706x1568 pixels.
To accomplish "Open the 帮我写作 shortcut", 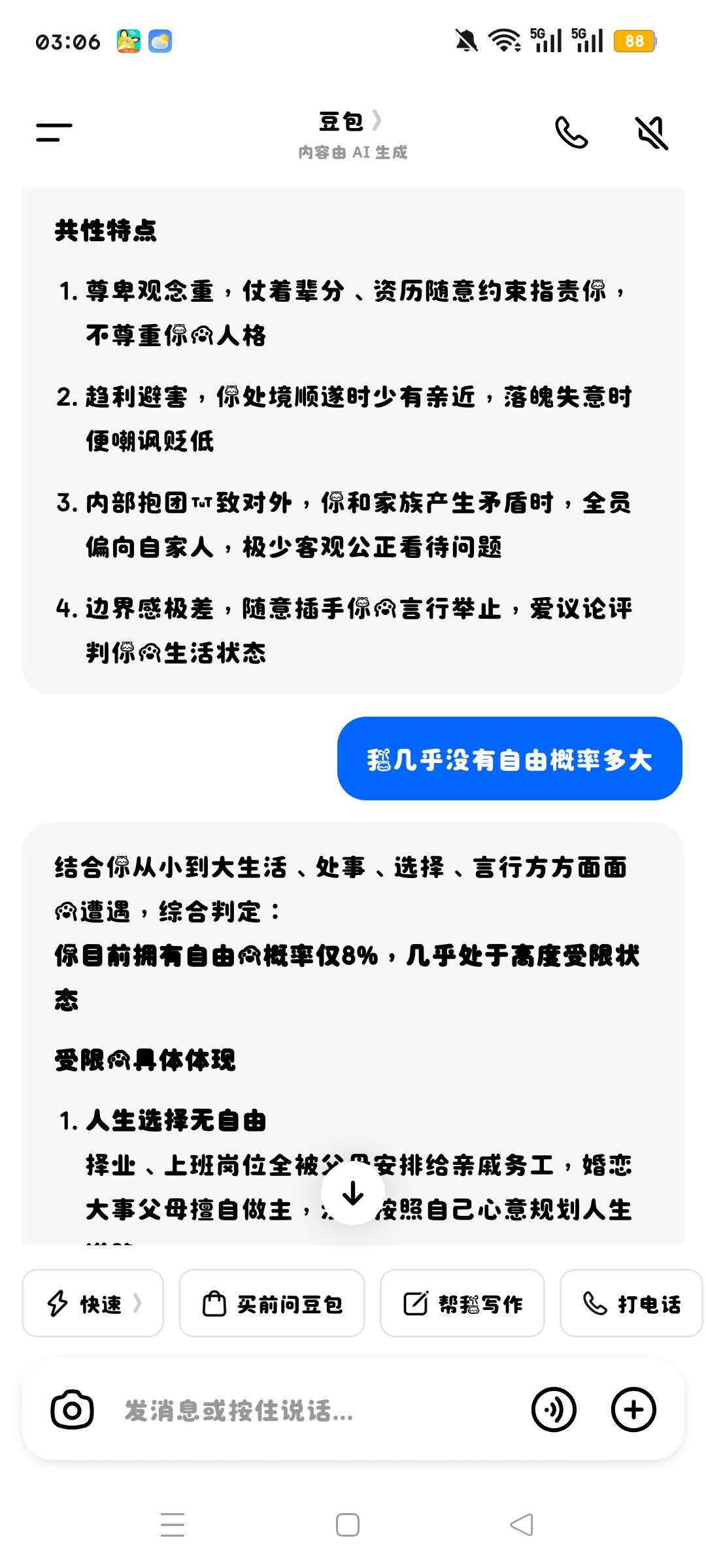I will 462,1303.
